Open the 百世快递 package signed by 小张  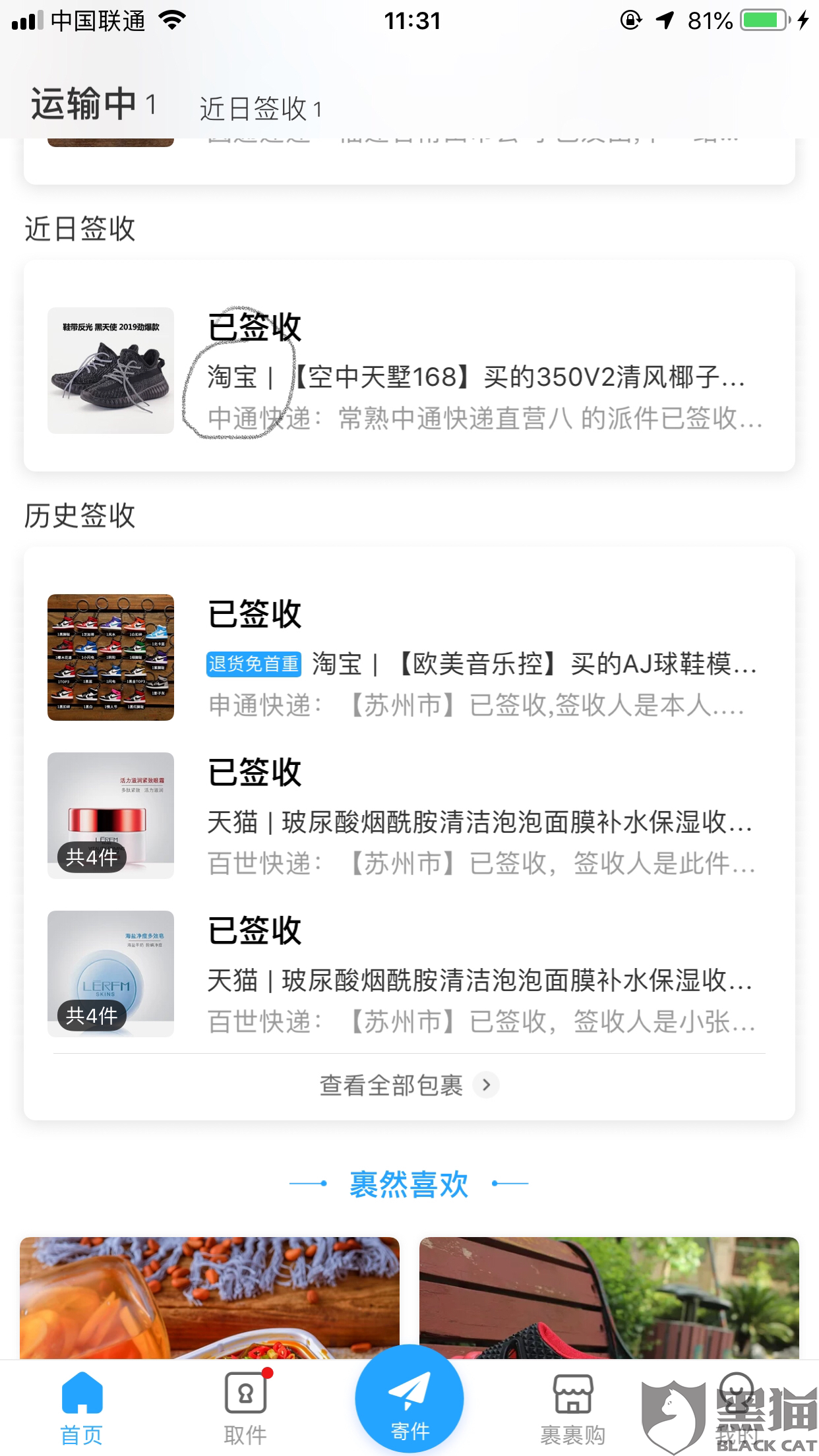[x=409, y=974]
